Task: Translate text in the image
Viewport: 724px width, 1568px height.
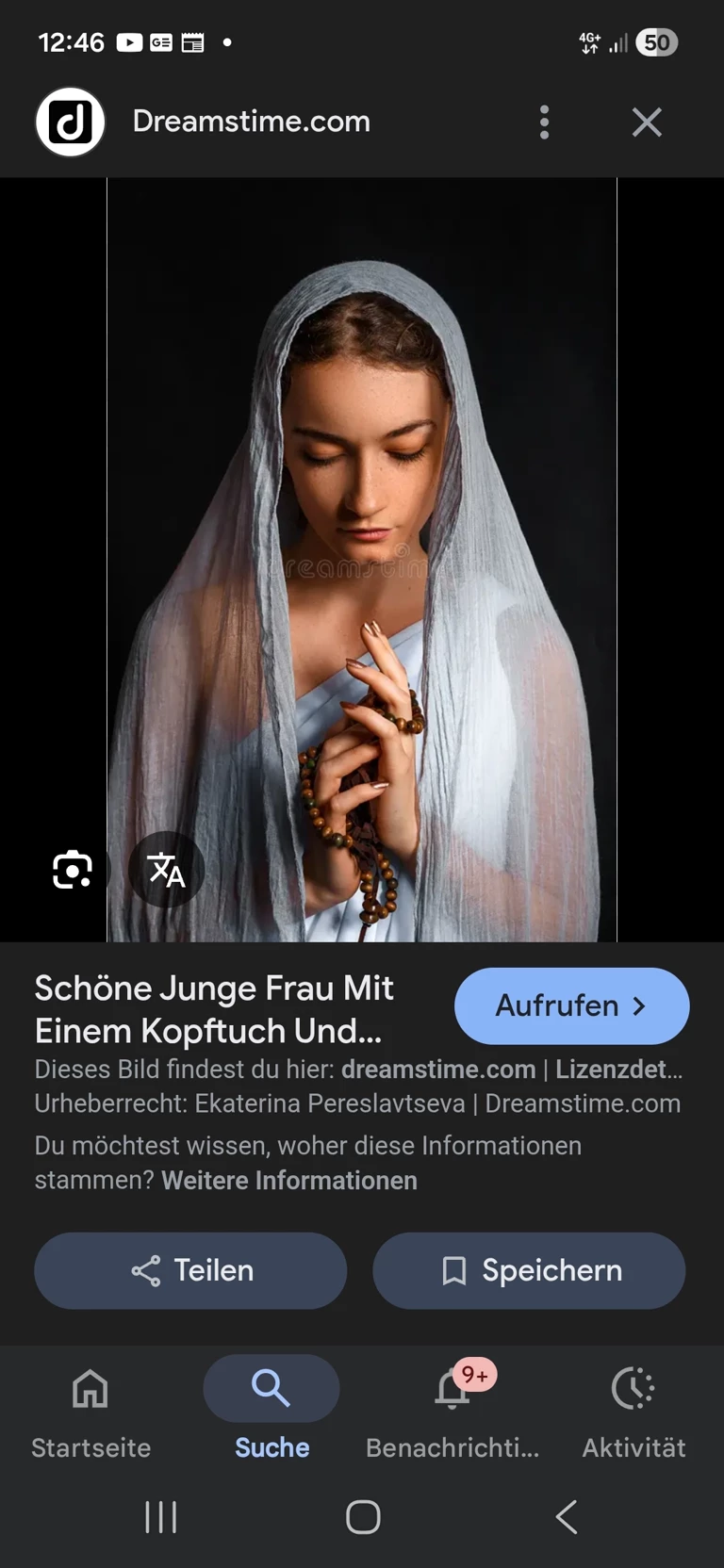Action: [x=167, y=869]
